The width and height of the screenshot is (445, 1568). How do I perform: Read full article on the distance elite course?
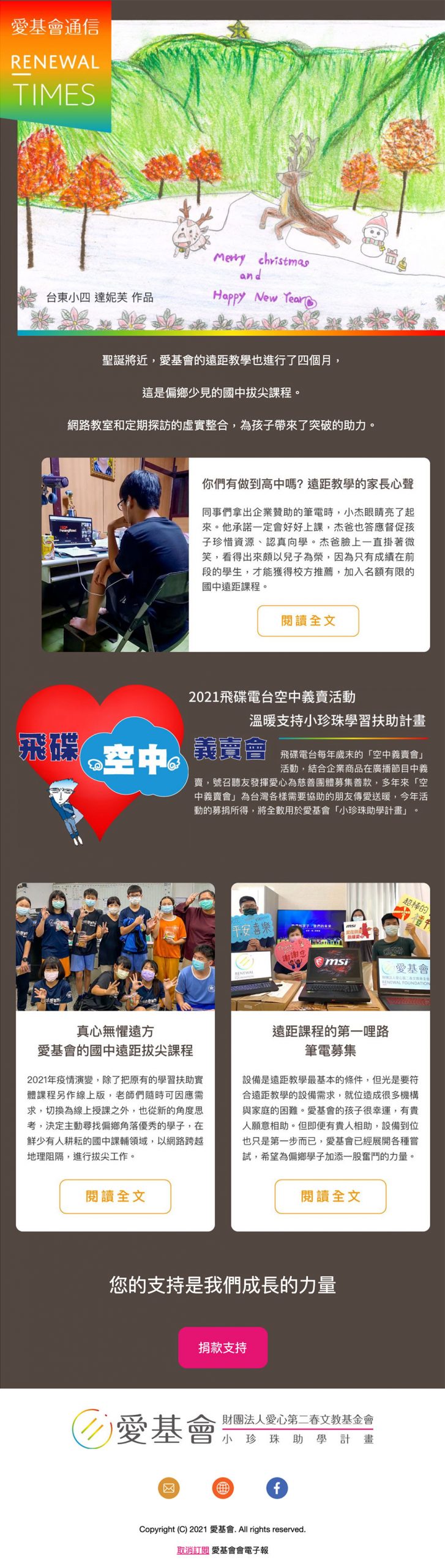pyautogui.click(x=115, y=1196)
